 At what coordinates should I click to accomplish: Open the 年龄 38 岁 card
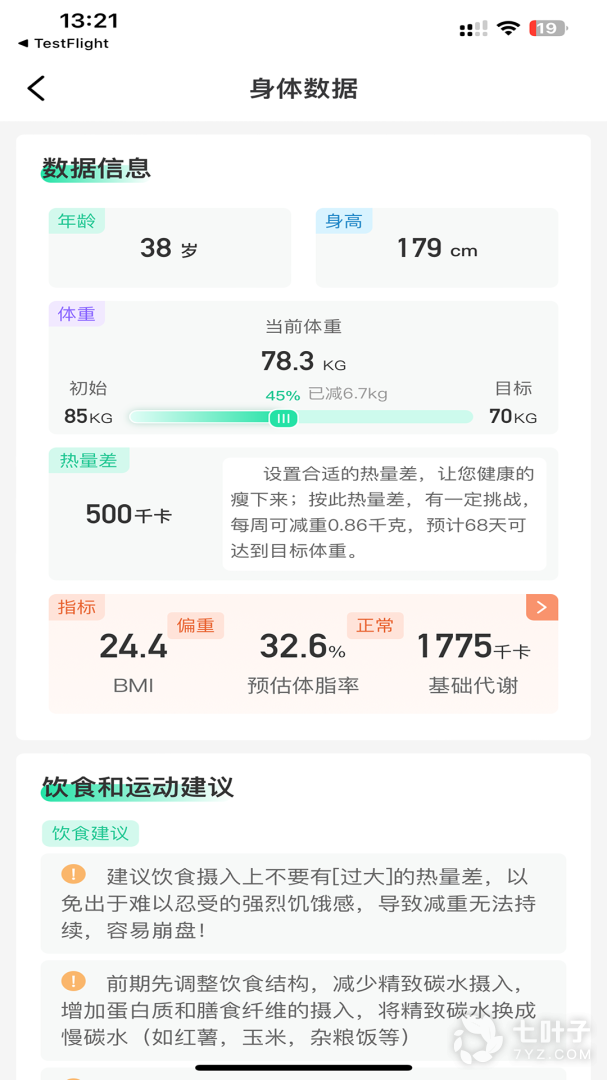click(170, 248)
